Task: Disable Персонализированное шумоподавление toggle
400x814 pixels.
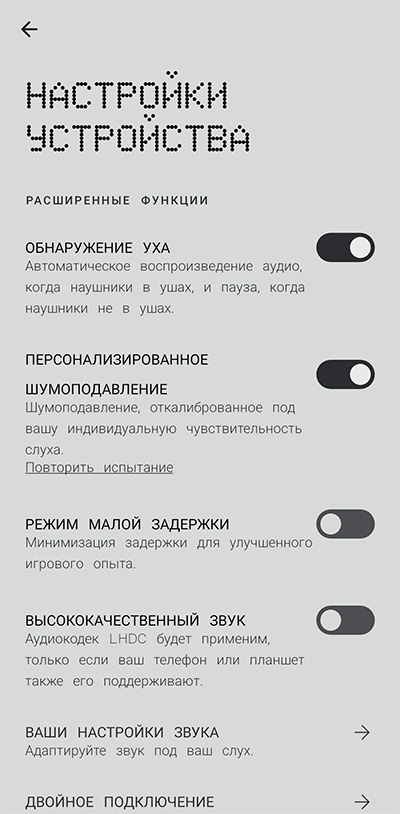Action: pyautogui.click(x=346, y=374)
